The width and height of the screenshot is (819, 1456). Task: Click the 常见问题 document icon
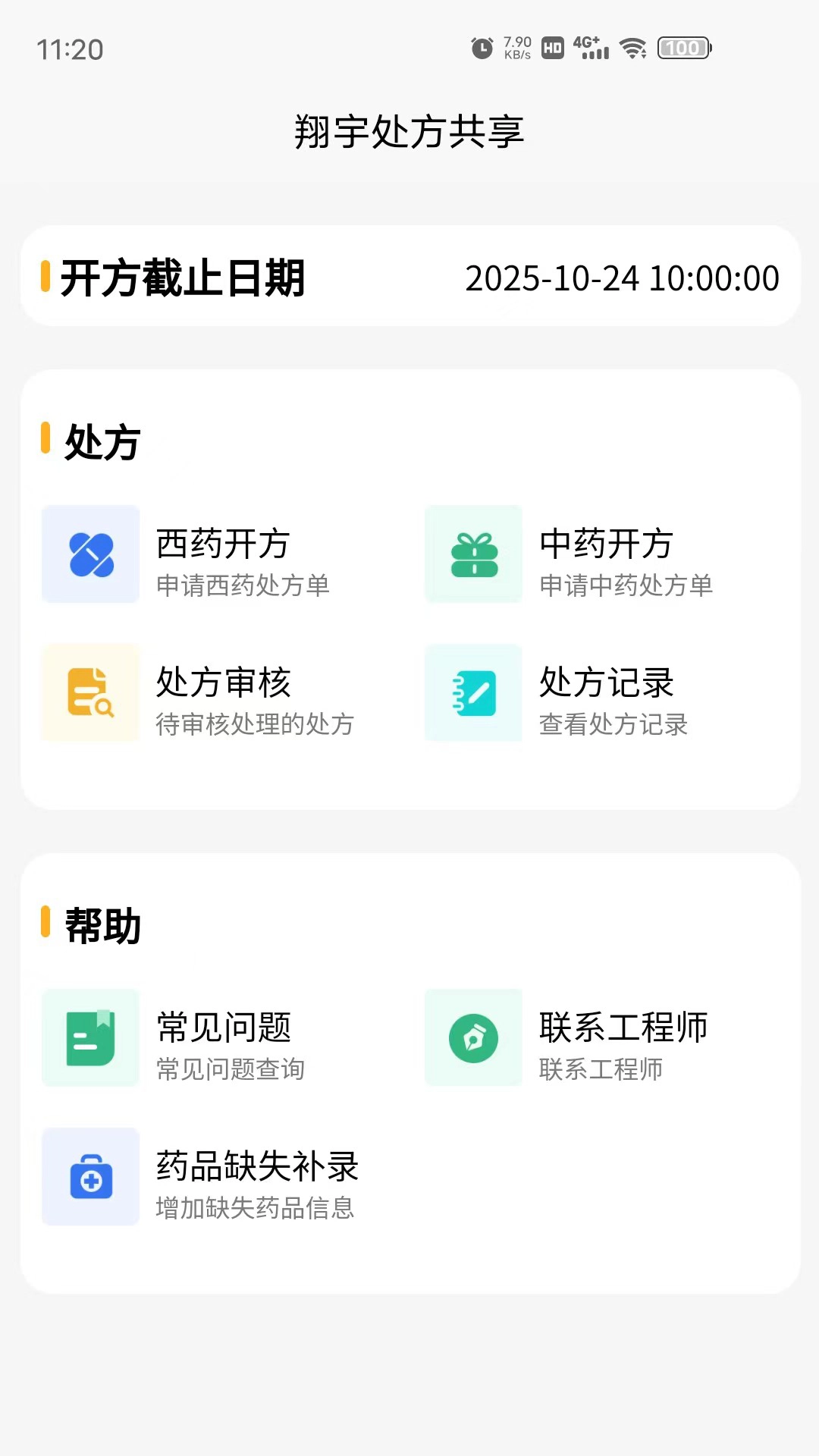coord(89,1038)
